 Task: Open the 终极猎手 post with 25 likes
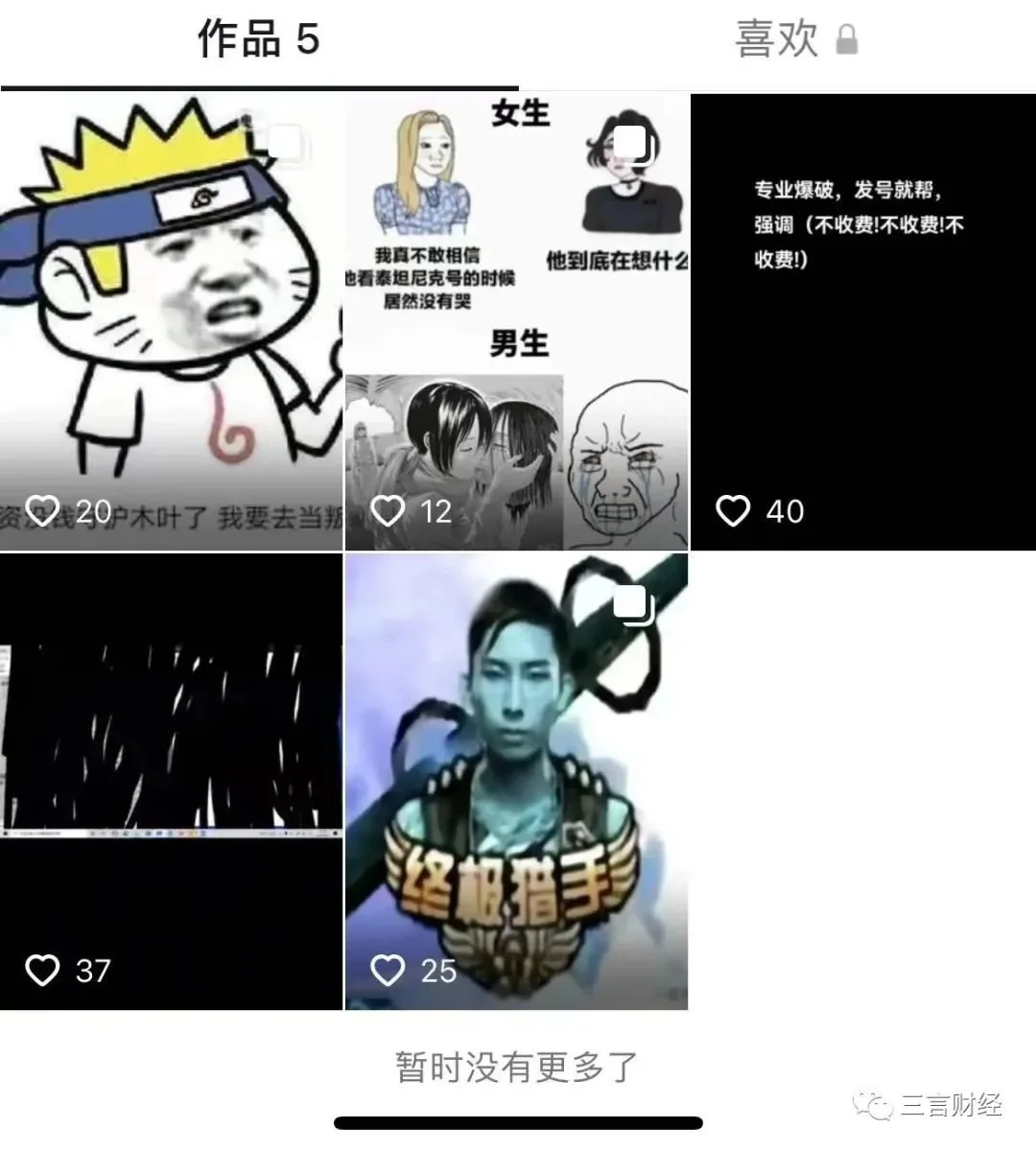[x=516, y=781]
